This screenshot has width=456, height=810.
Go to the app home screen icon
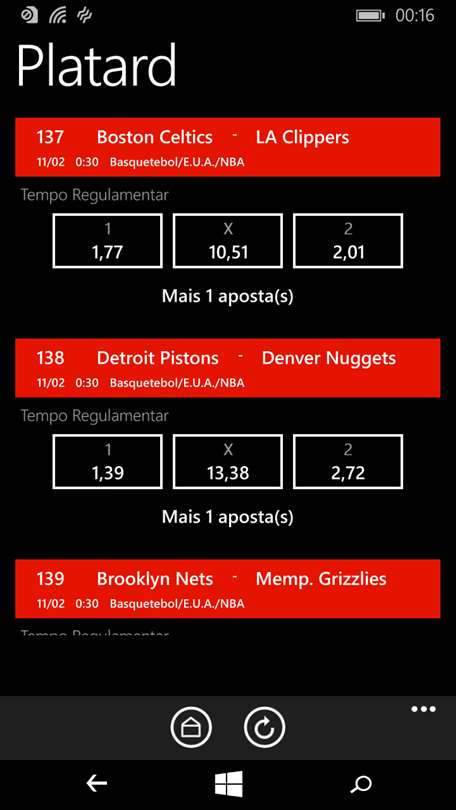(191, 727)
